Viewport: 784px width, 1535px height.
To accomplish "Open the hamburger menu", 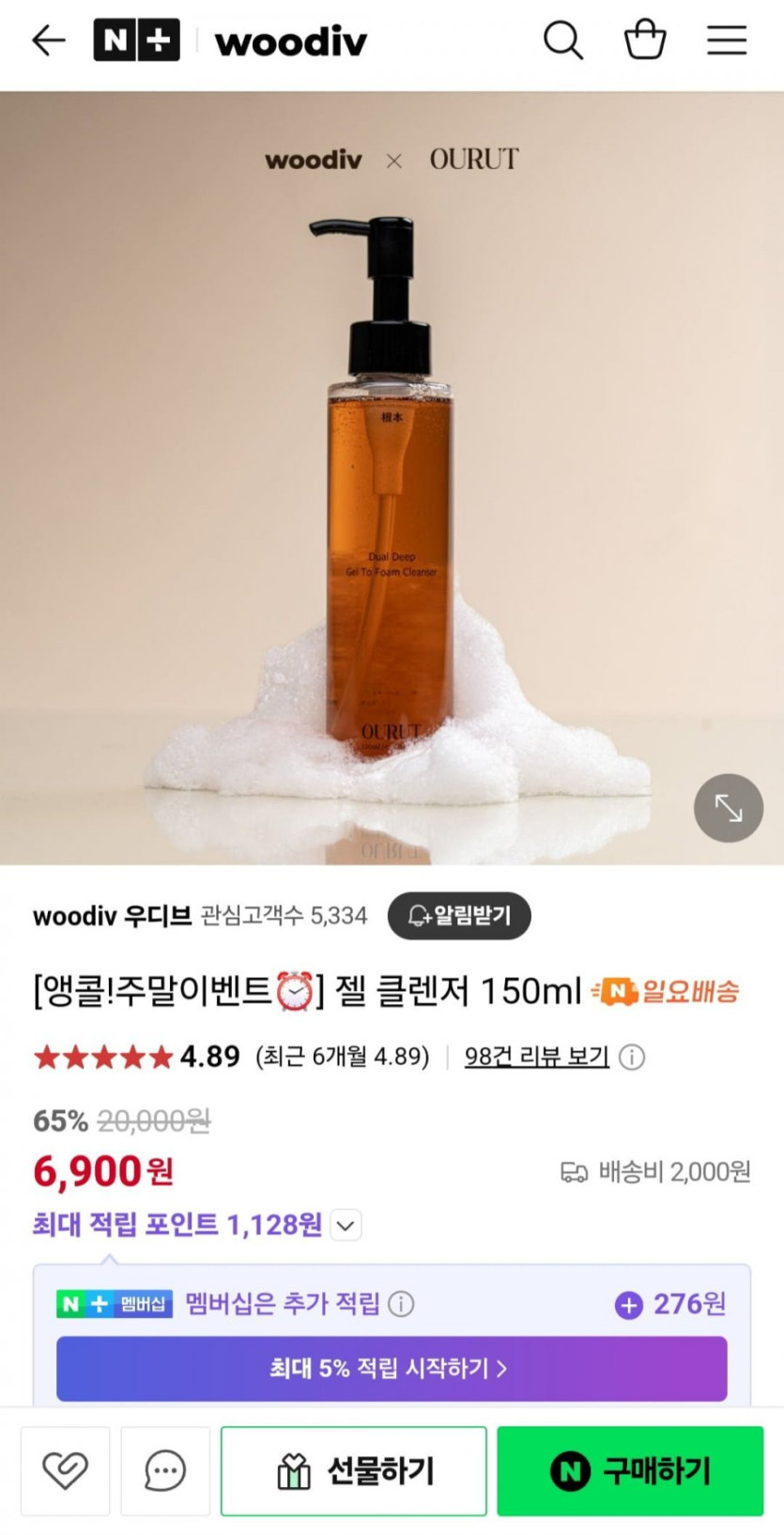I will 726,40.
